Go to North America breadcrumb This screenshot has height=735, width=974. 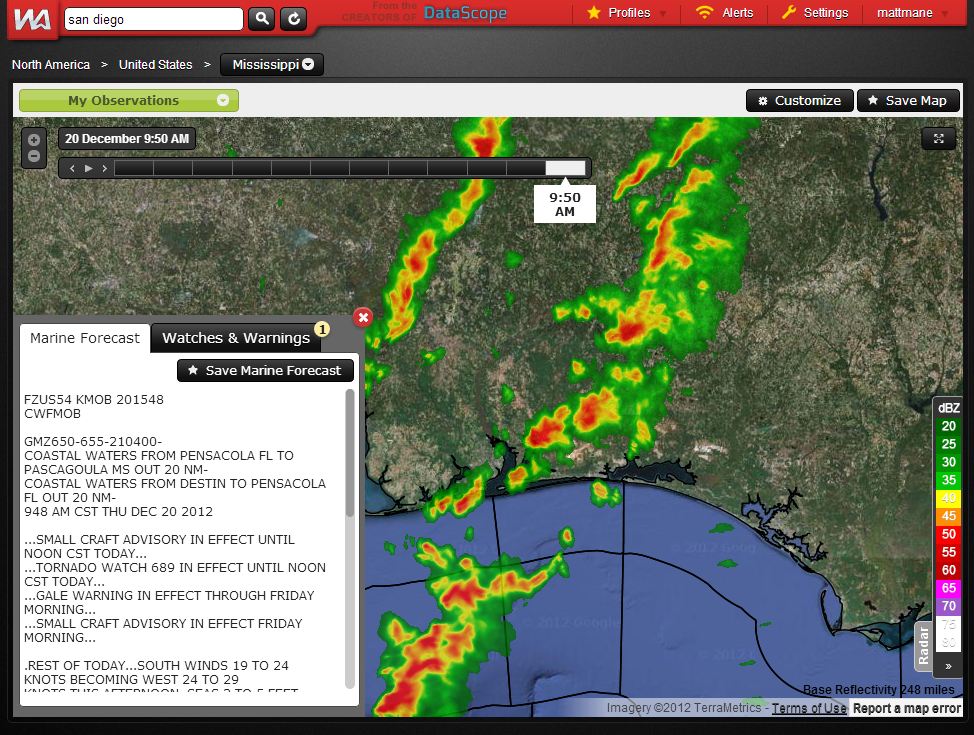pyautogui.click(x=51, y=64)
